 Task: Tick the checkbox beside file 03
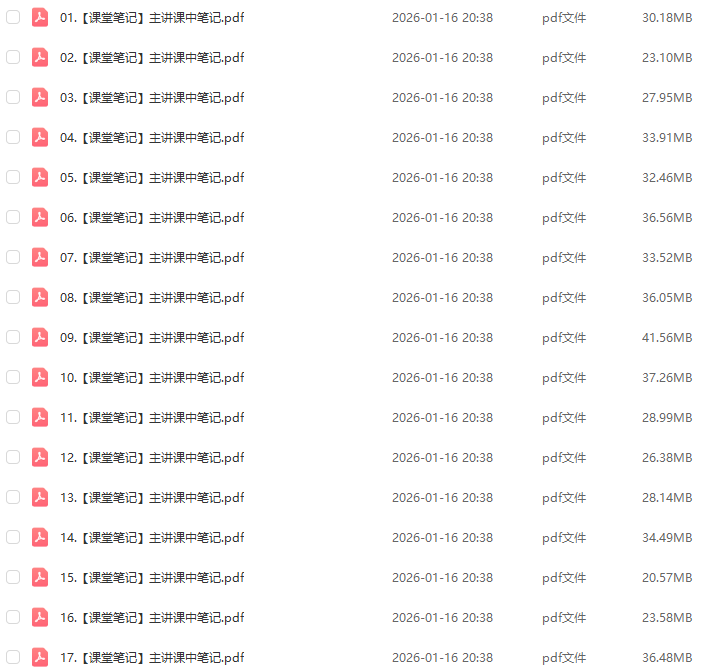(x=13, y=97)
